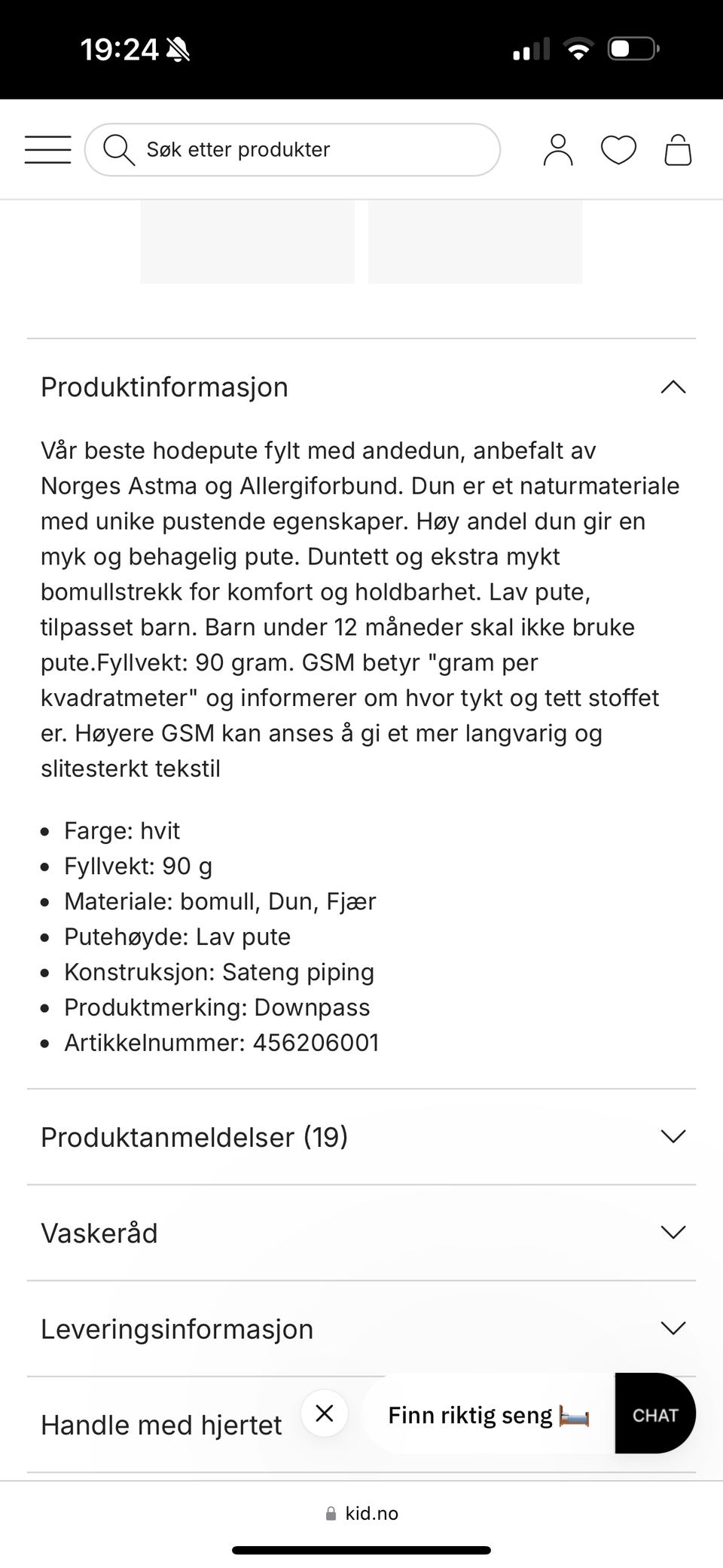Open the shopping bag icon
The image size is (723, 1568).
coord(677,149)
